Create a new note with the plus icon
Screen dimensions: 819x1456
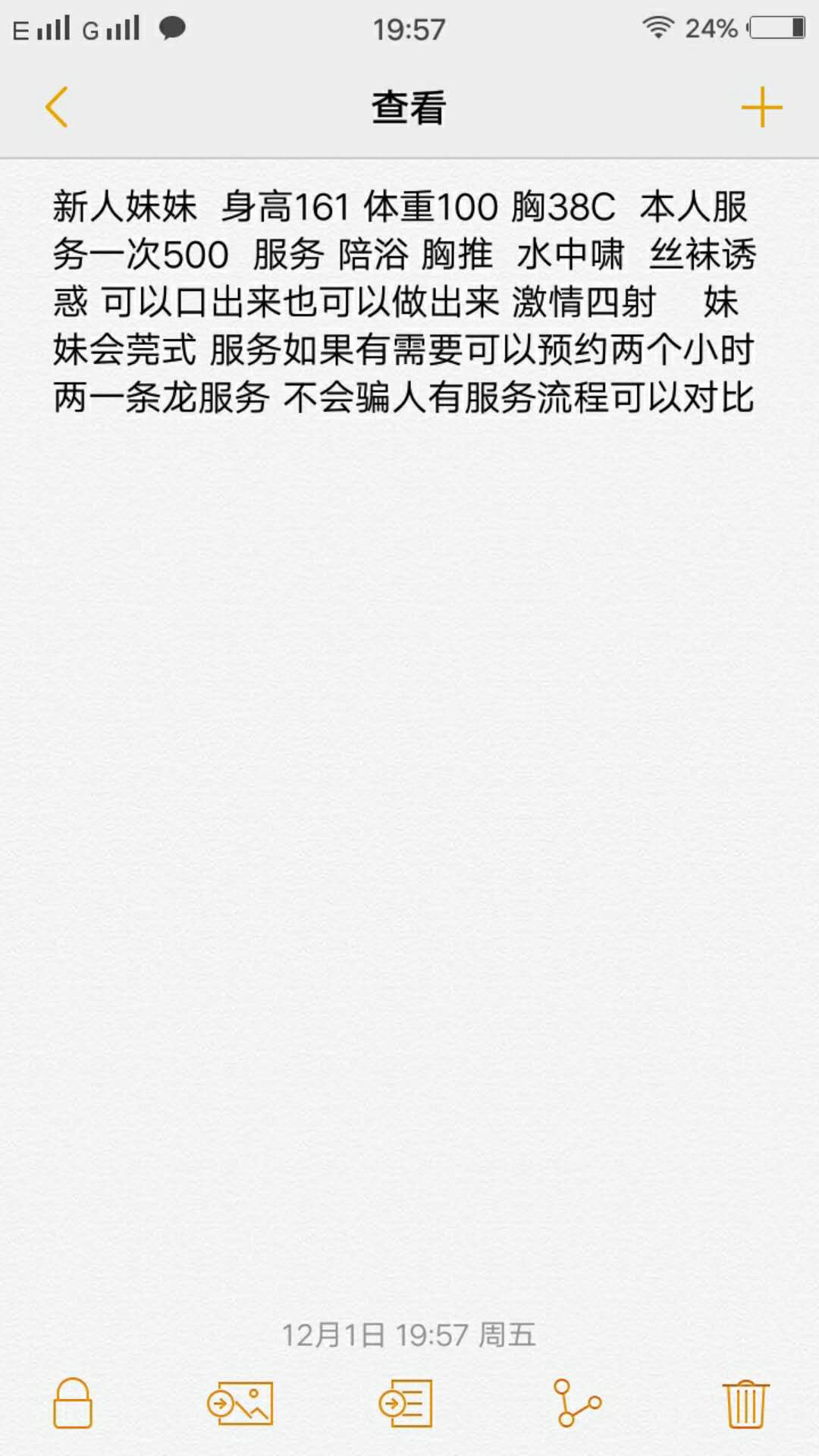pyautogui.click(x=761, y=108)
